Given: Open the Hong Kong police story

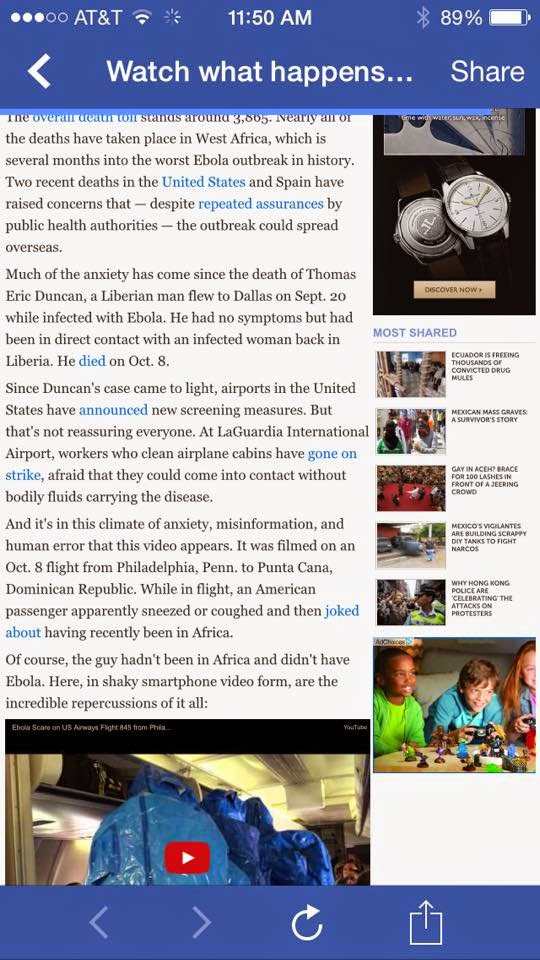Looking at the screenshot, I should tap(454, 602).
